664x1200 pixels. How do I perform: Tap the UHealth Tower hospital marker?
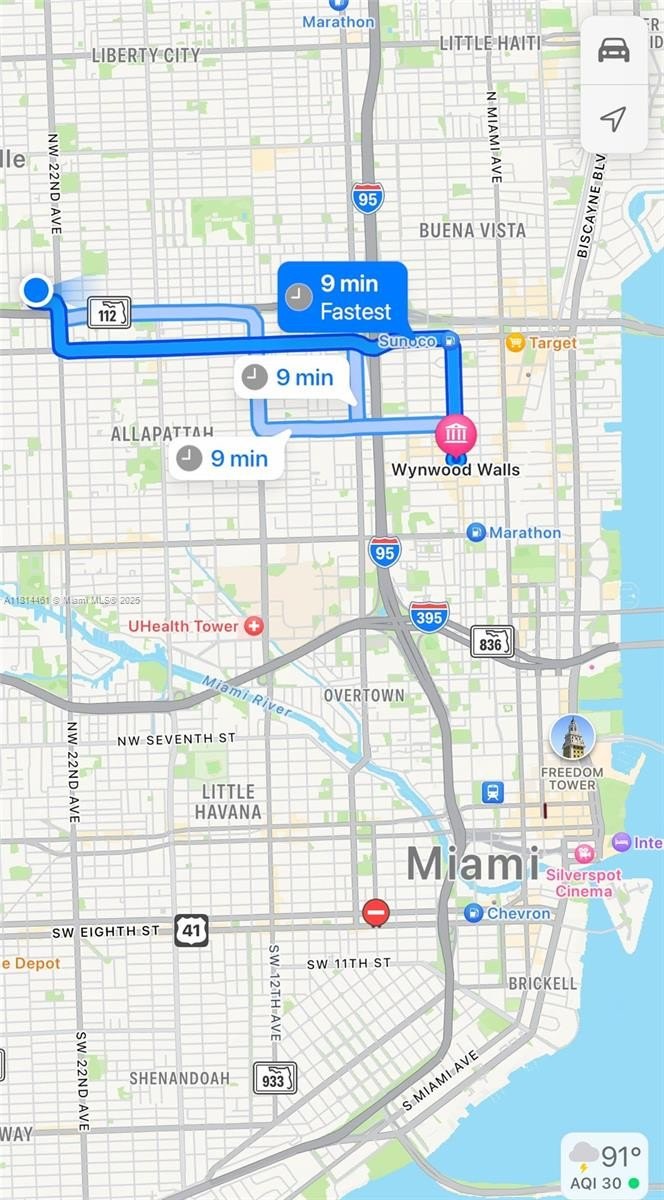[x=255, y=626]
